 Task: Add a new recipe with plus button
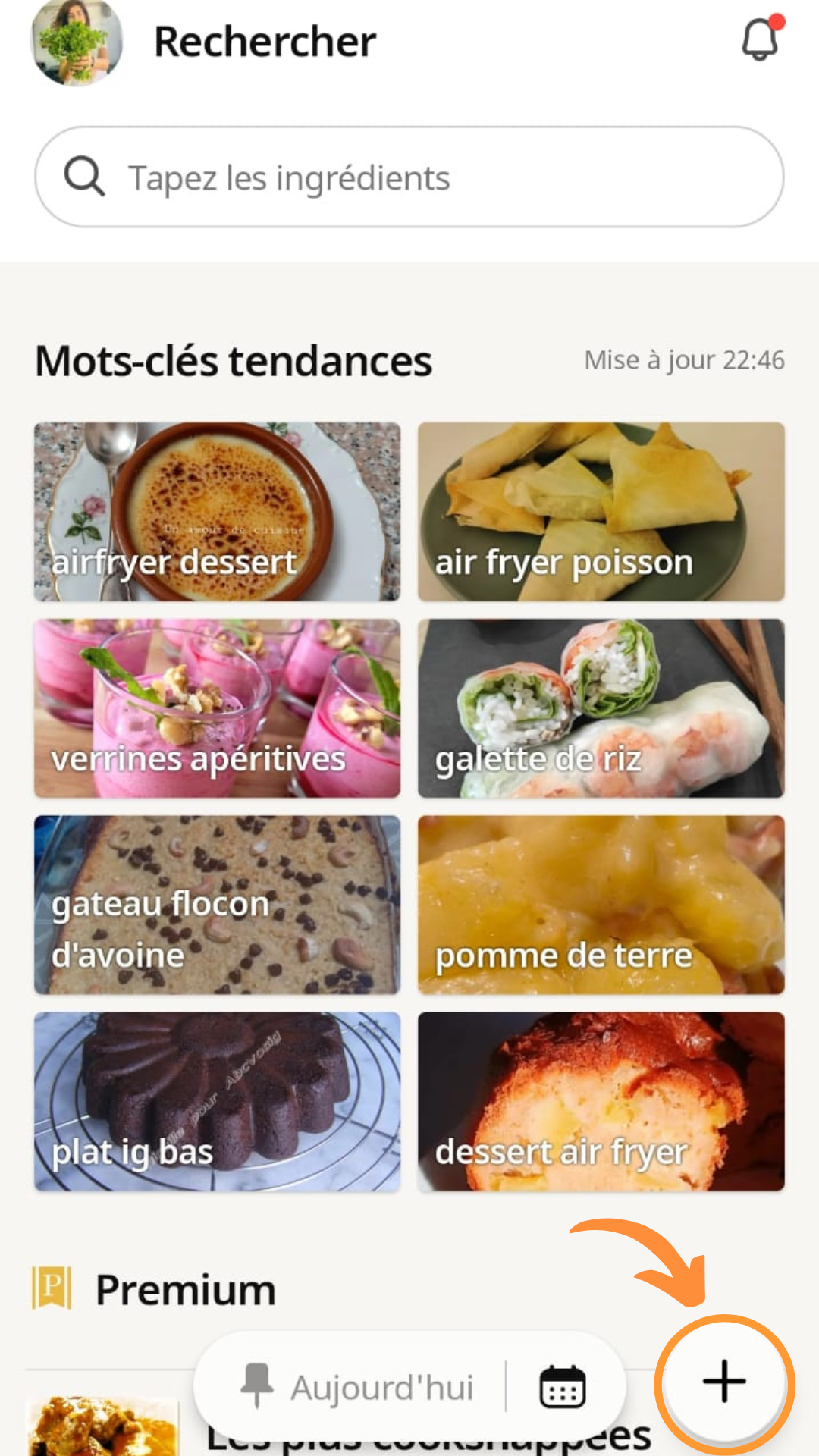click(724, 1382)
